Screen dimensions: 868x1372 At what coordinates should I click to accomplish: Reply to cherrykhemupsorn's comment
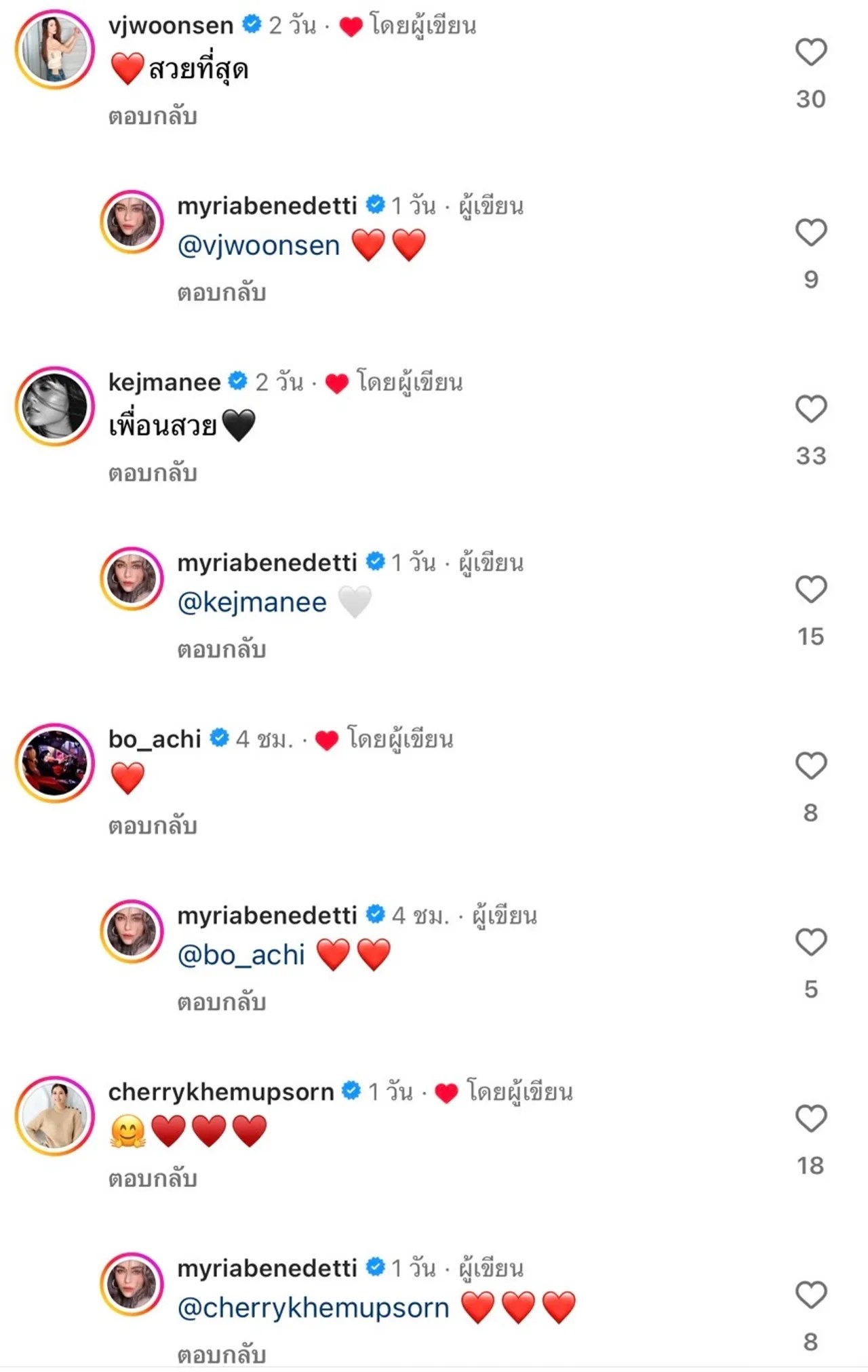click(153, 1179)
